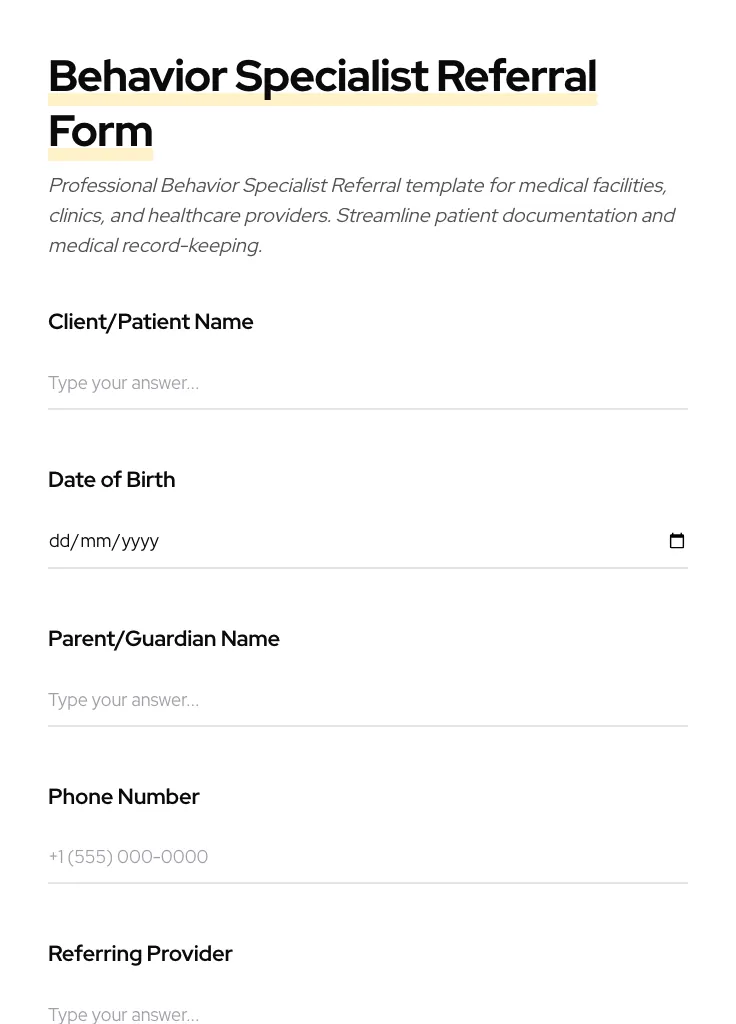Click the +1 (555) 000-0000 placeholder text
The width and height of the screenshot is (736, 1024).
[x=128, y=857]
